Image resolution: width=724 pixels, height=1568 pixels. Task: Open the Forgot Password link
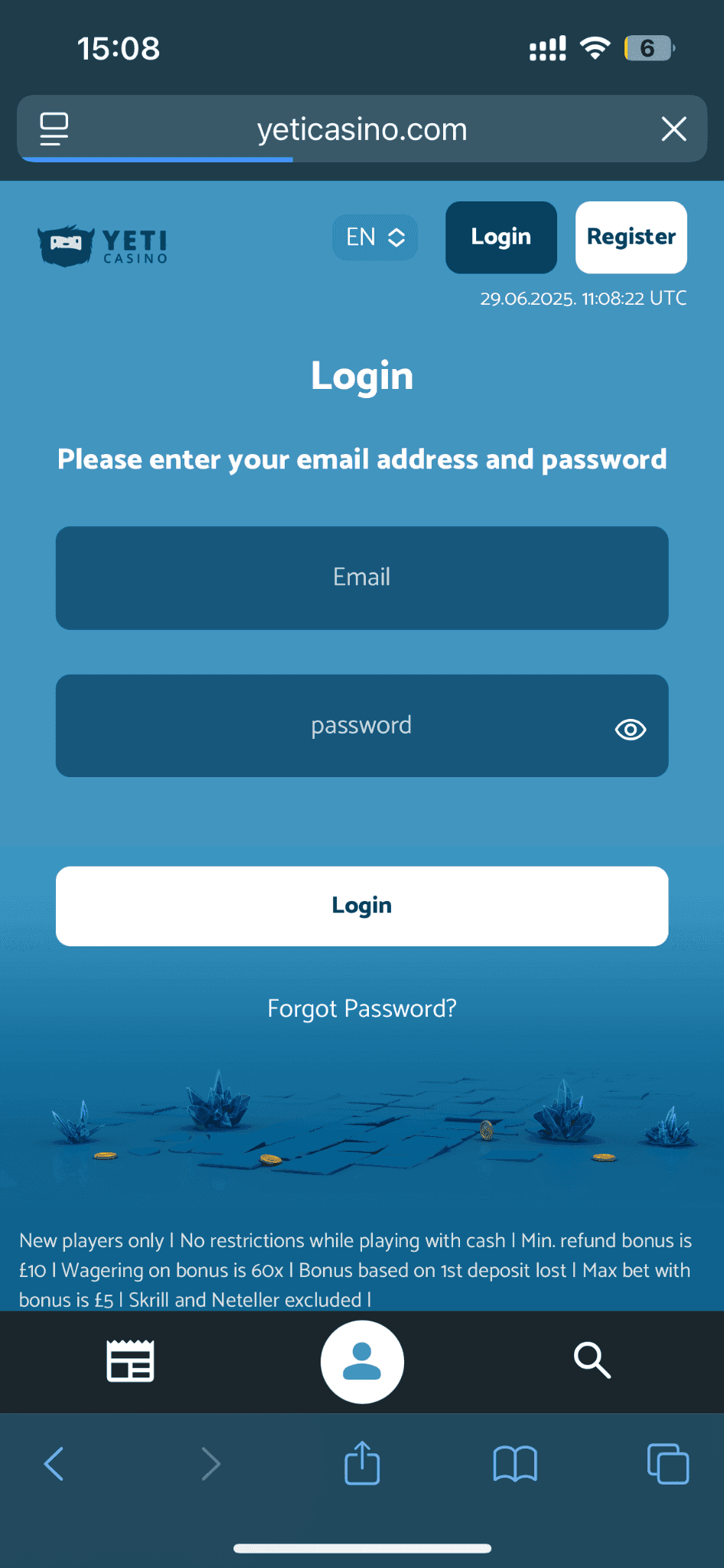(361, 1008)
